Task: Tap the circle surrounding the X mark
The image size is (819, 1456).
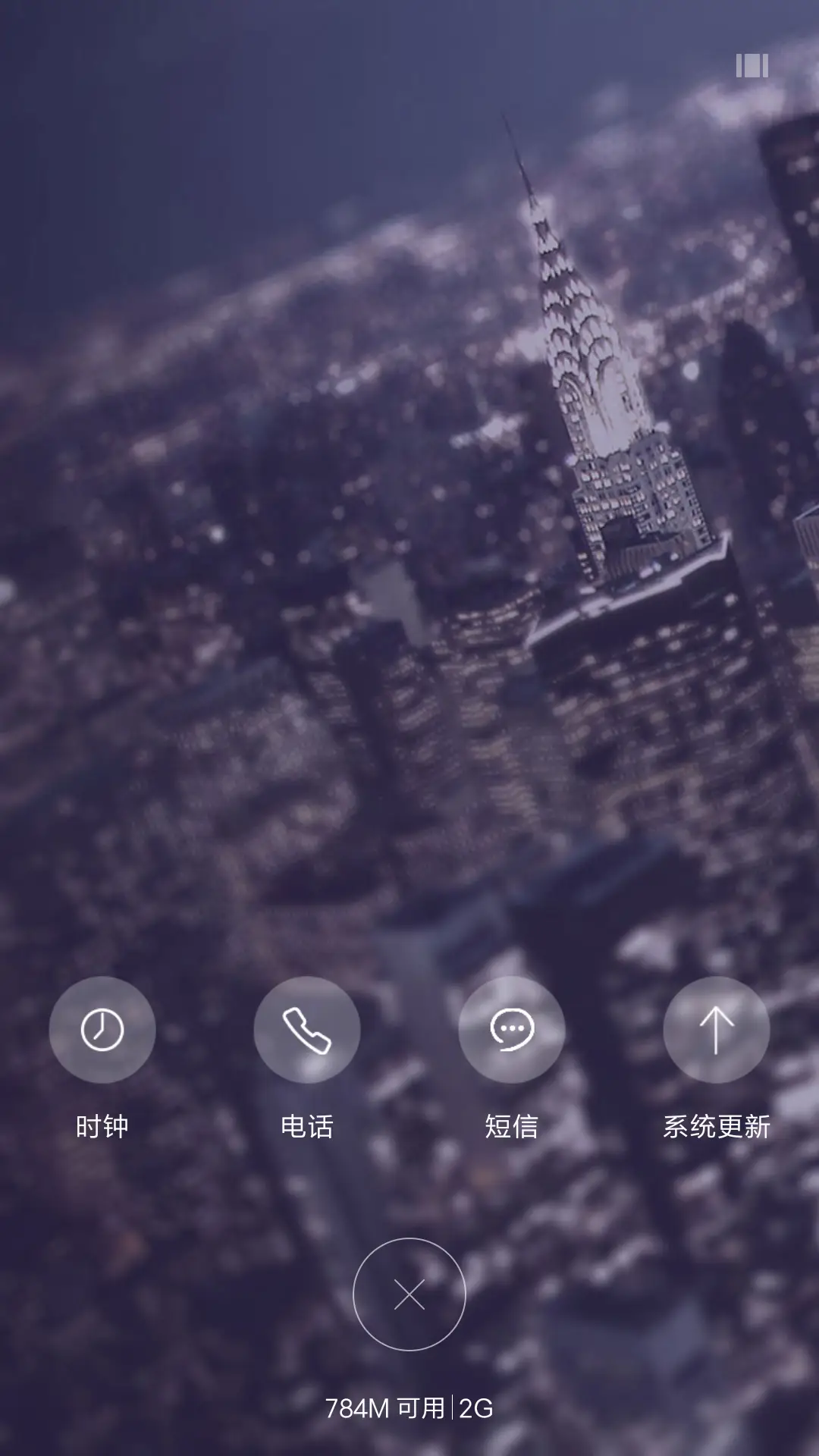Action: pos(409,1294)
